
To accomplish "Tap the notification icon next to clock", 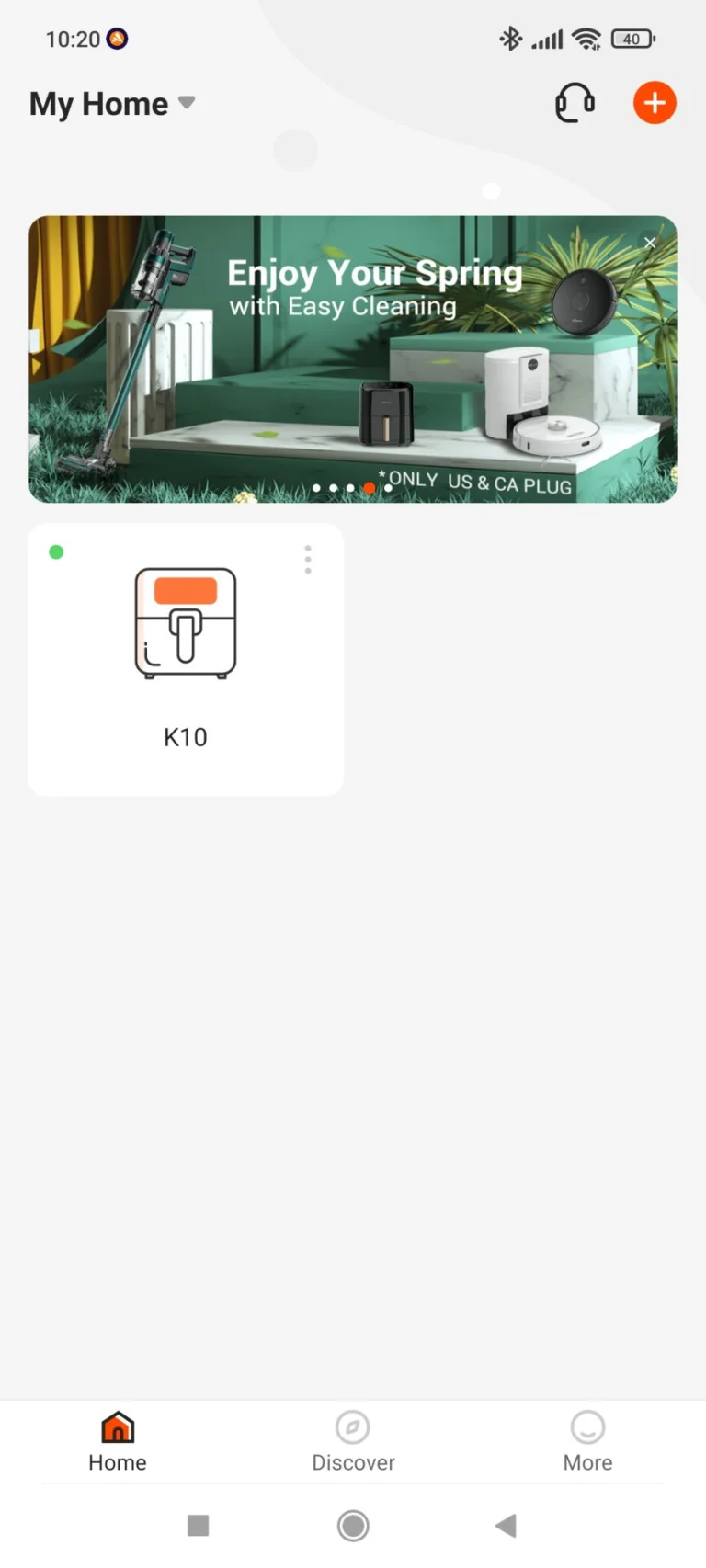I will pos(116,40).
